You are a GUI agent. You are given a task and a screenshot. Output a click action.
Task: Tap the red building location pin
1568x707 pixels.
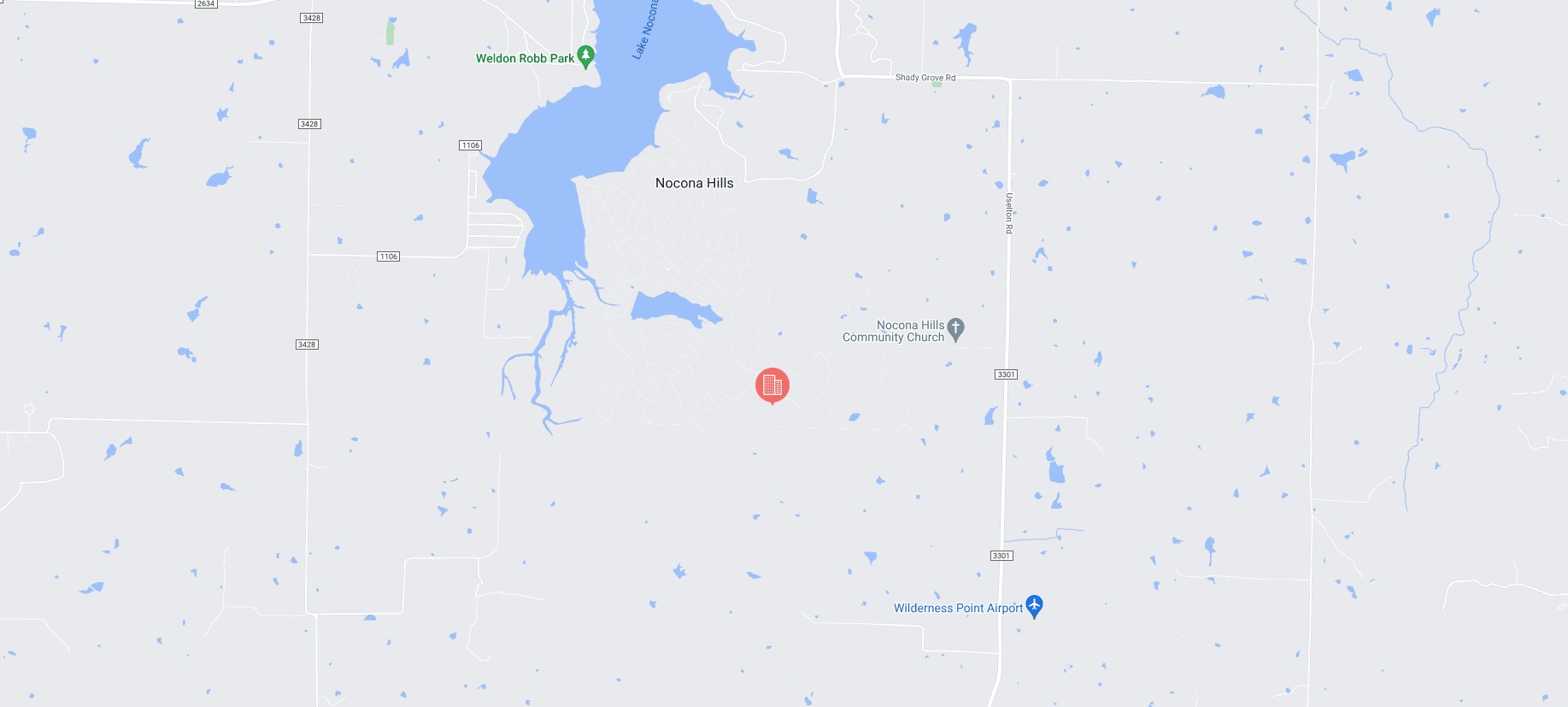tap(772, 385)
